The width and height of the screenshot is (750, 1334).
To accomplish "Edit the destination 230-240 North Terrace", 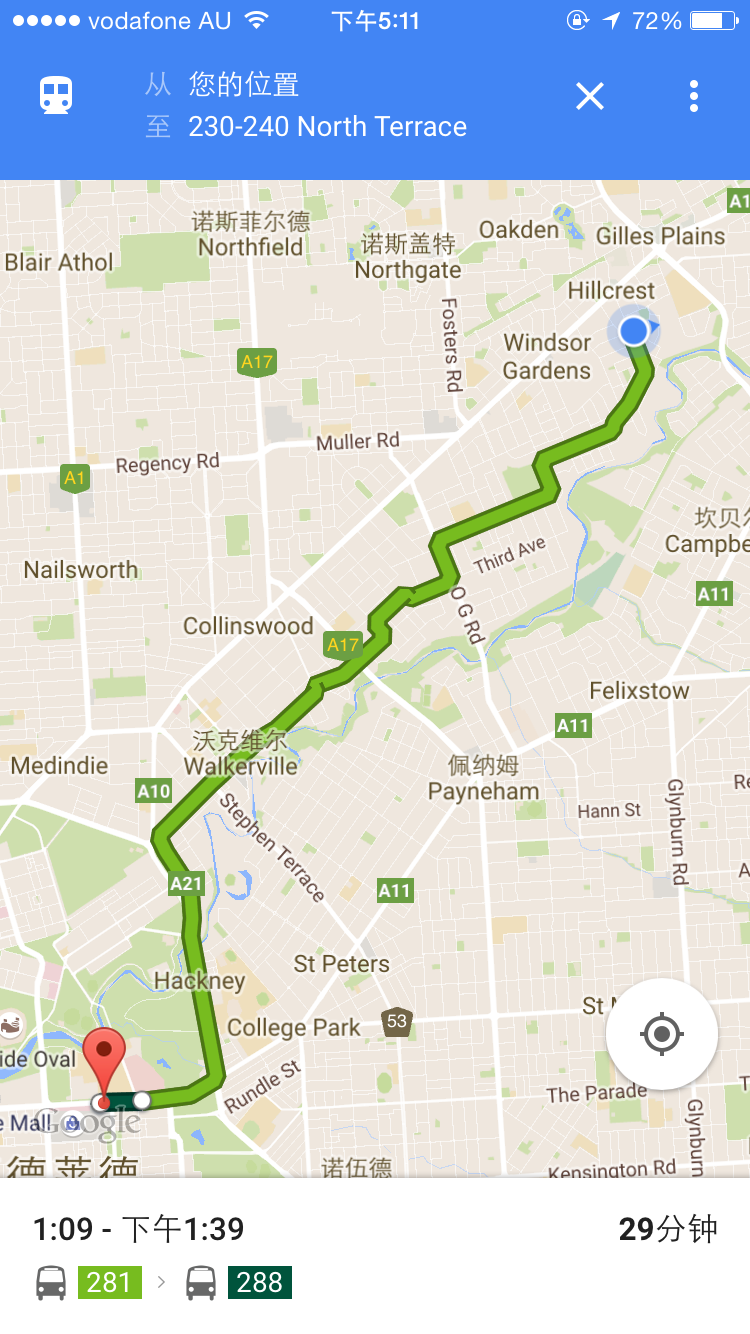I will point(327,127).
